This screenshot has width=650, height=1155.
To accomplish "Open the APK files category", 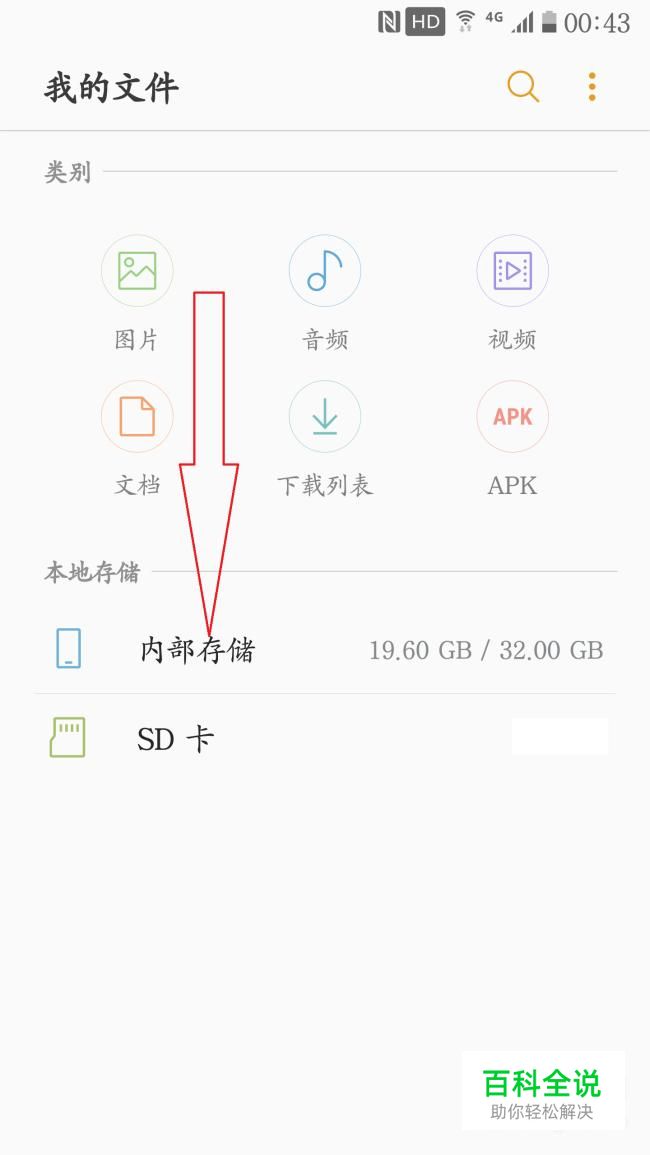I will [512, 417].
